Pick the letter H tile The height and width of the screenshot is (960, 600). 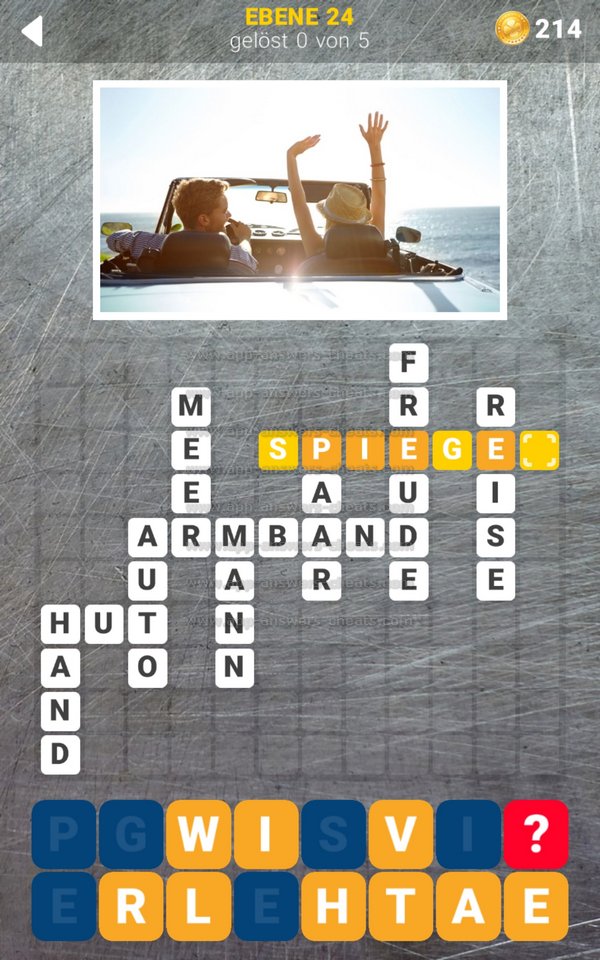333,906
